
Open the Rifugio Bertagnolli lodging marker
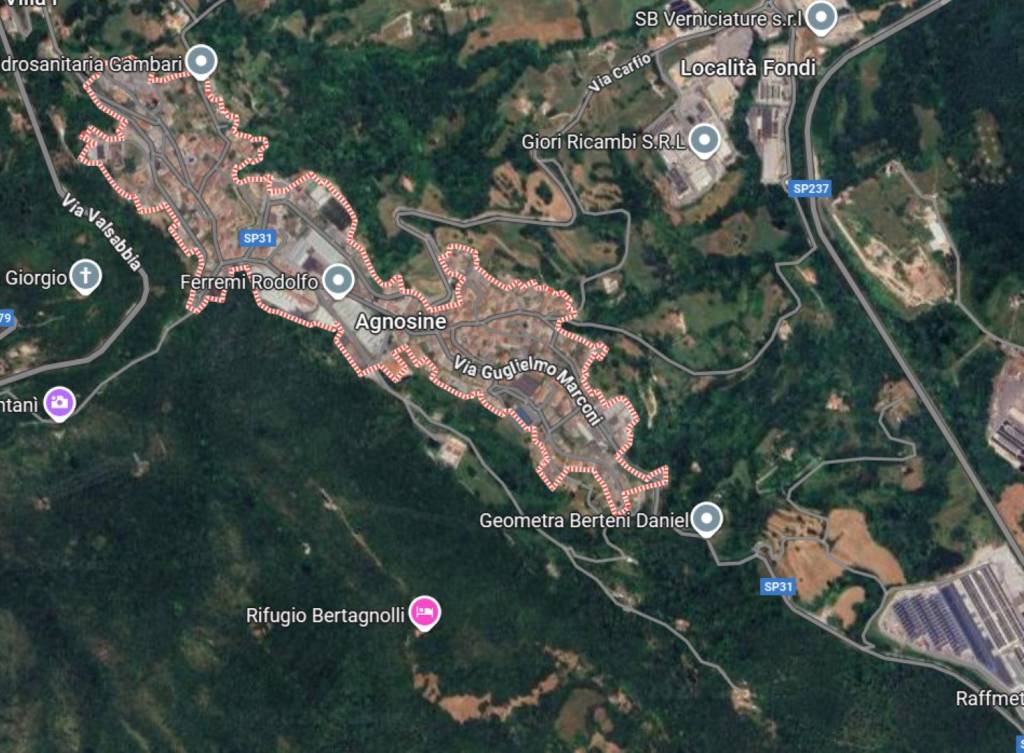(424, 612)
